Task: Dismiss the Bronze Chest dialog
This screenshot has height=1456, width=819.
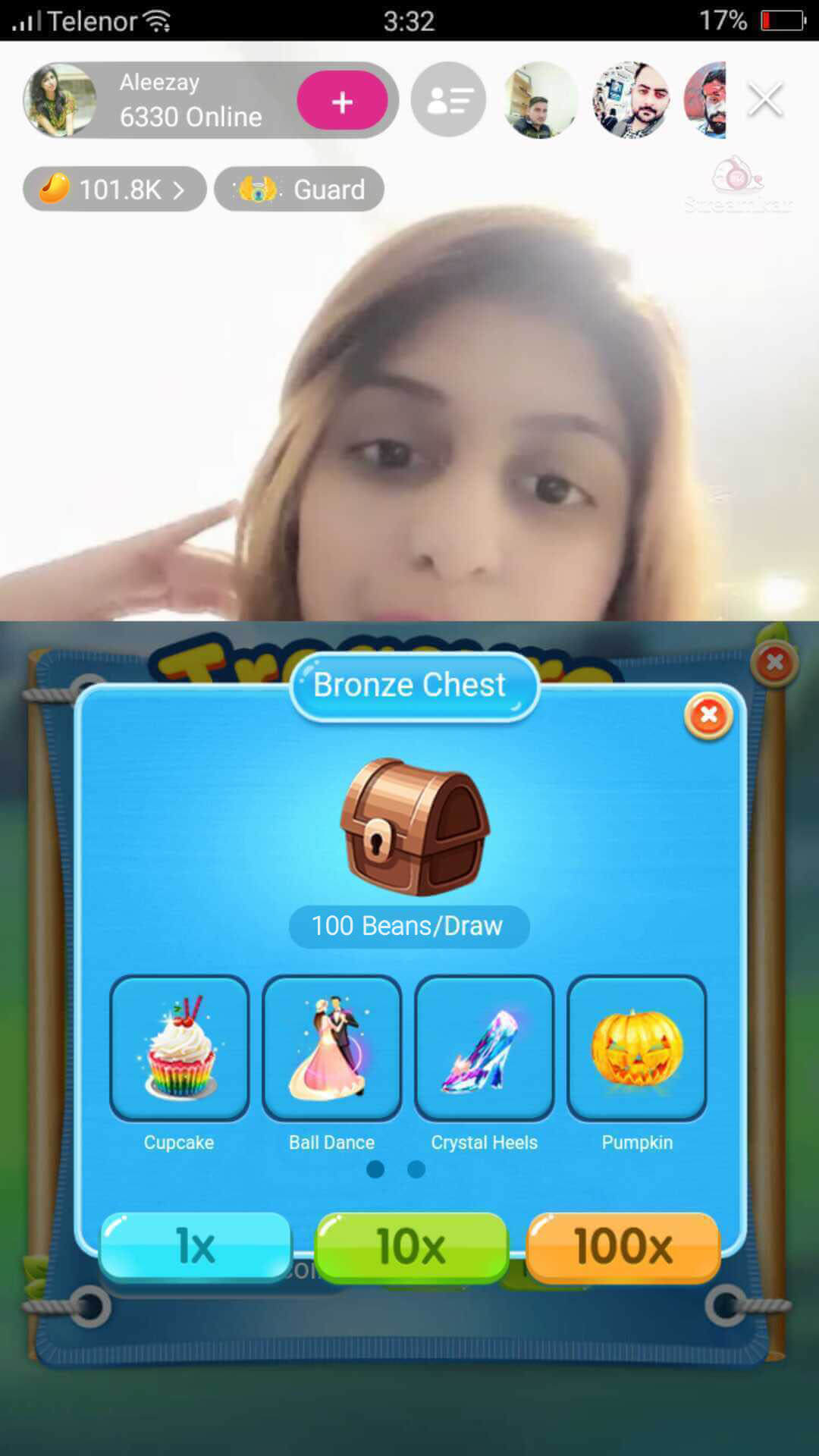Action: [x=708, y=715]
